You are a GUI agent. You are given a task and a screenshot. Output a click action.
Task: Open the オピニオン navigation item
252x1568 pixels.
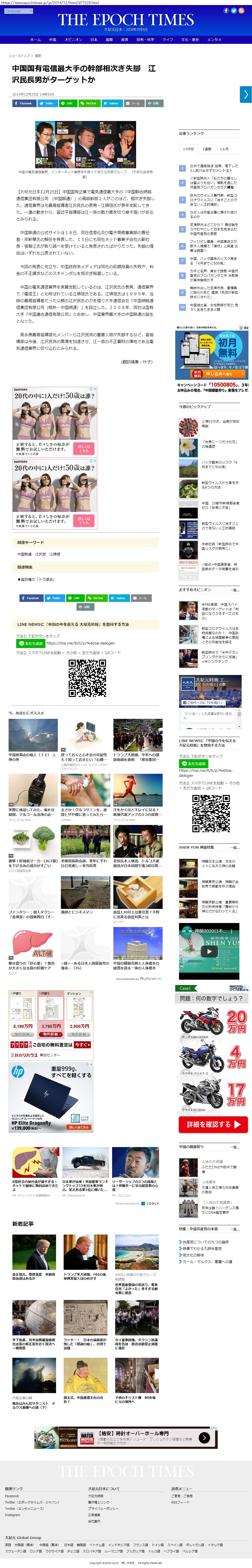coord(73,40)
